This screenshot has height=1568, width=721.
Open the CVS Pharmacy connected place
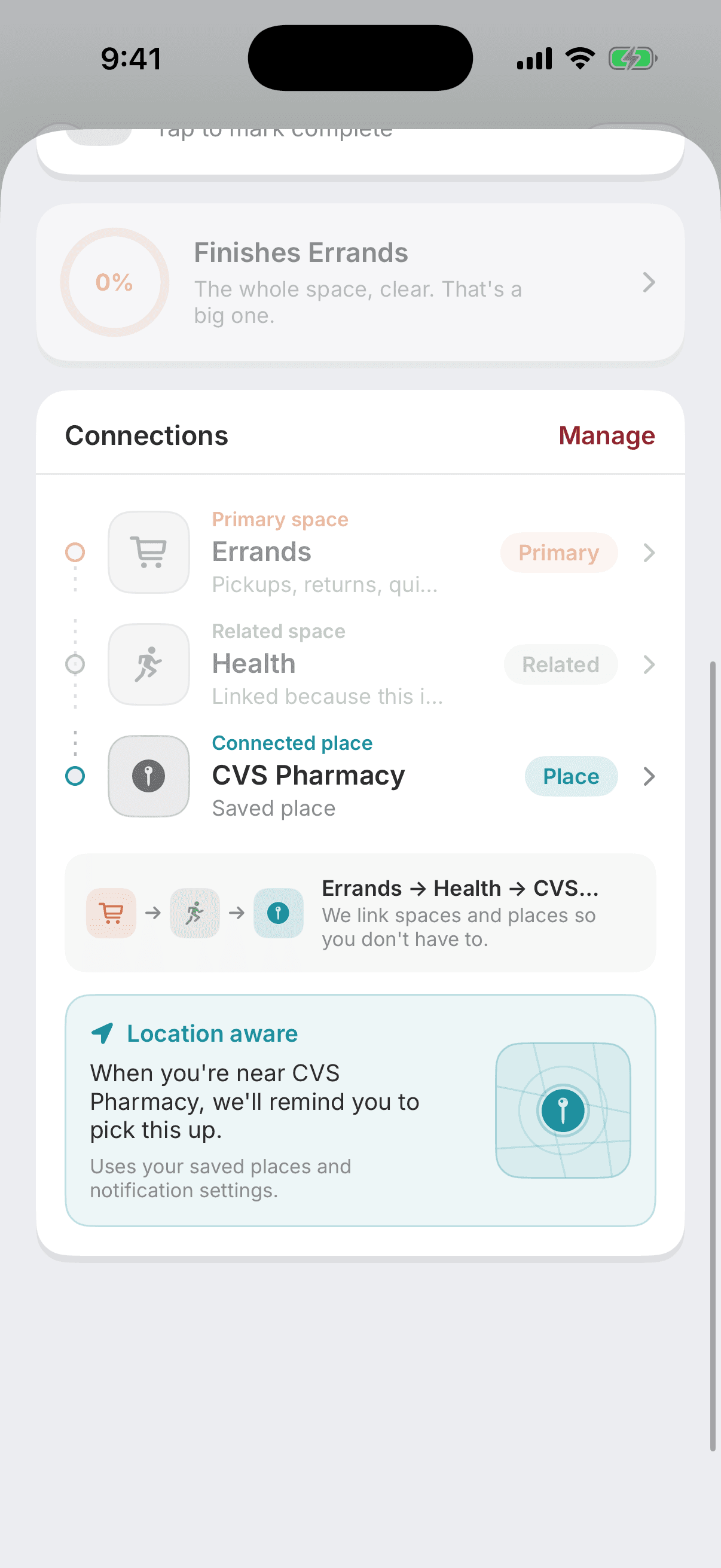click(360, 776)
